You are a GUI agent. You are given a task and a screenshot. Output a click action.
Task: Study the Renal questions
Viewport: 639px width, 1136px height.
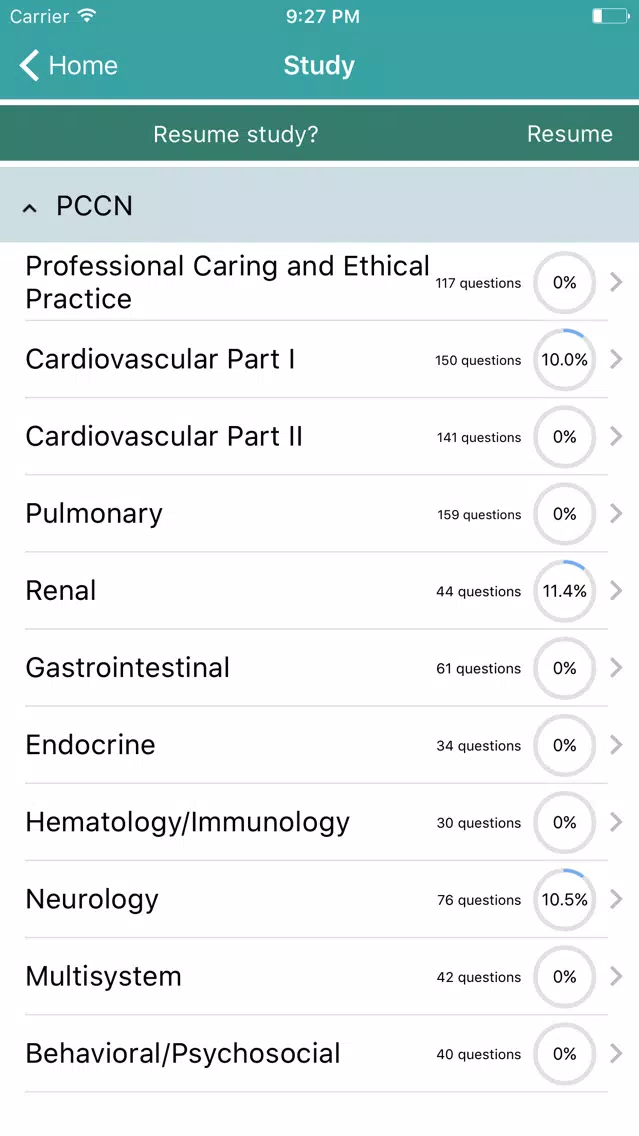coord(320,590)
